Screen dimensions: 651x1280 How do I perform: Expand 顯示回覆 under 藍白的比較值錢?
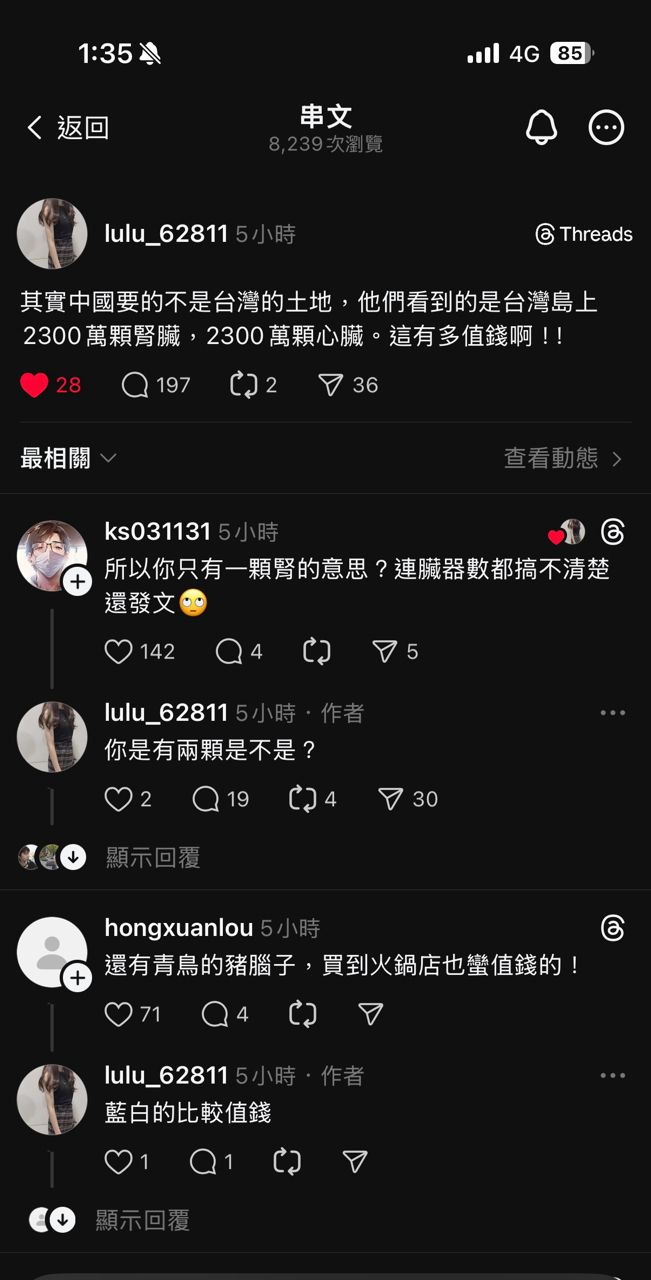coord(141,1220)
